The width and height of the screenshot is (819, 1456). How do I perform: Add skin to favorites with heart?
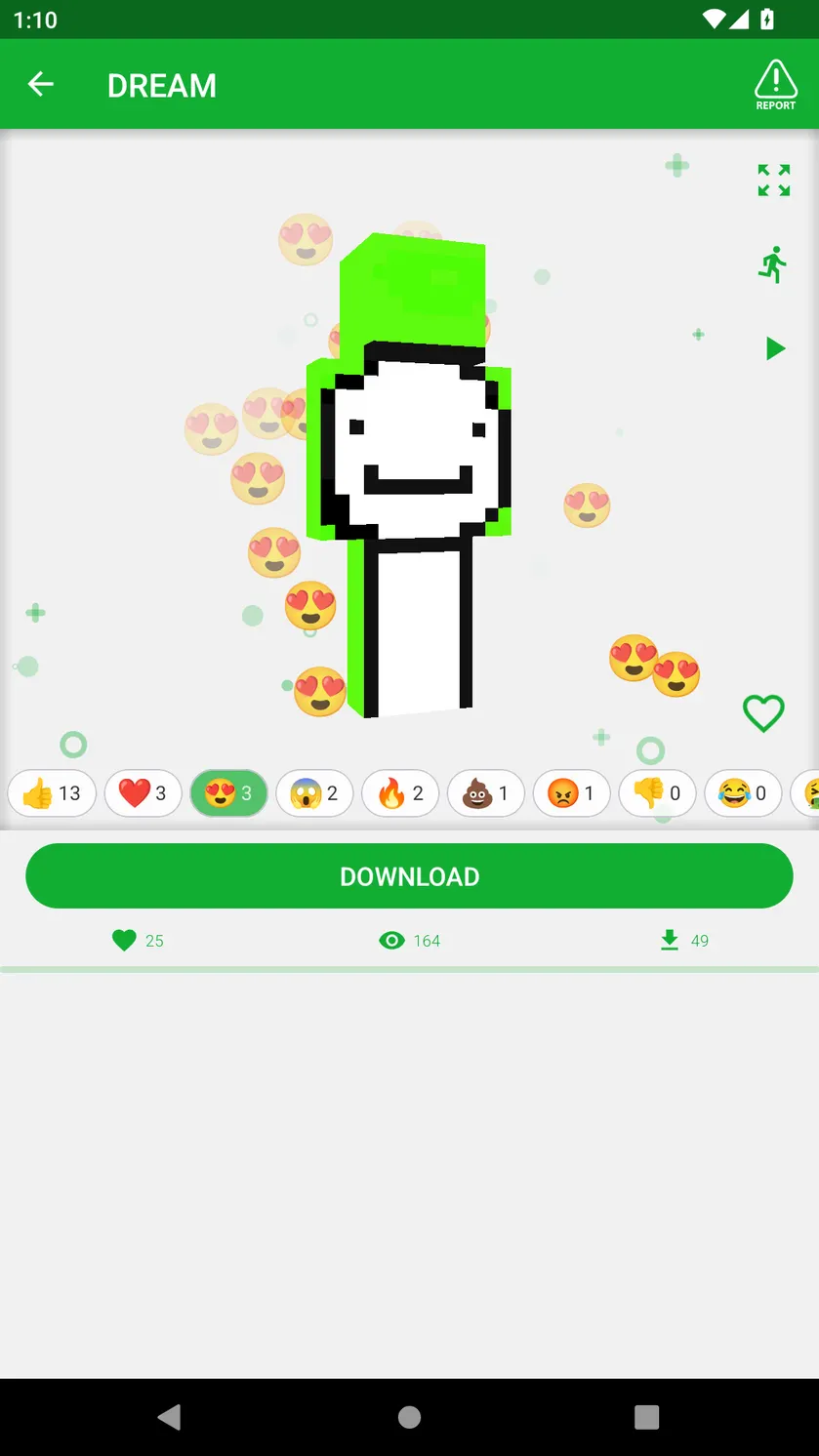tap(763, 713)
